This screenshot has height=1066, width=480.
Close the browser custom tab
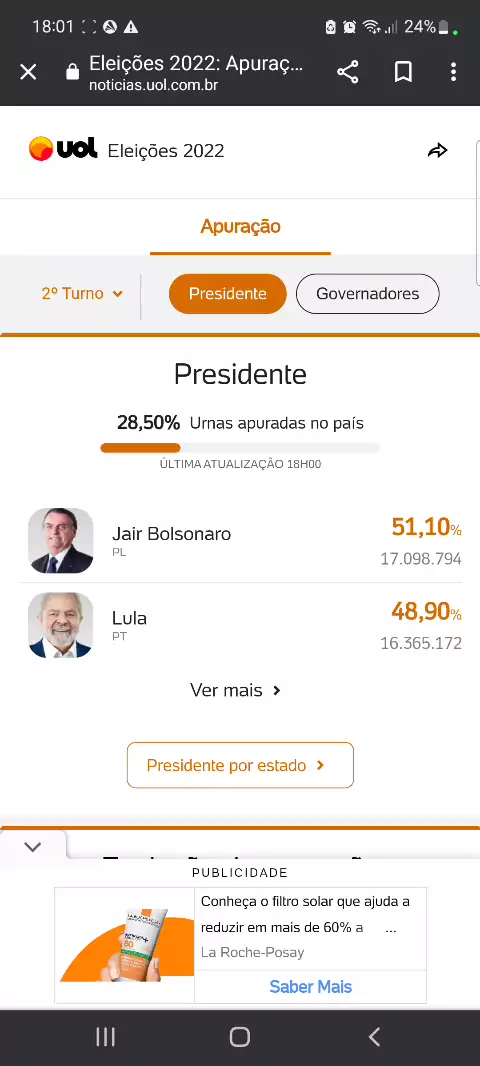28,72
